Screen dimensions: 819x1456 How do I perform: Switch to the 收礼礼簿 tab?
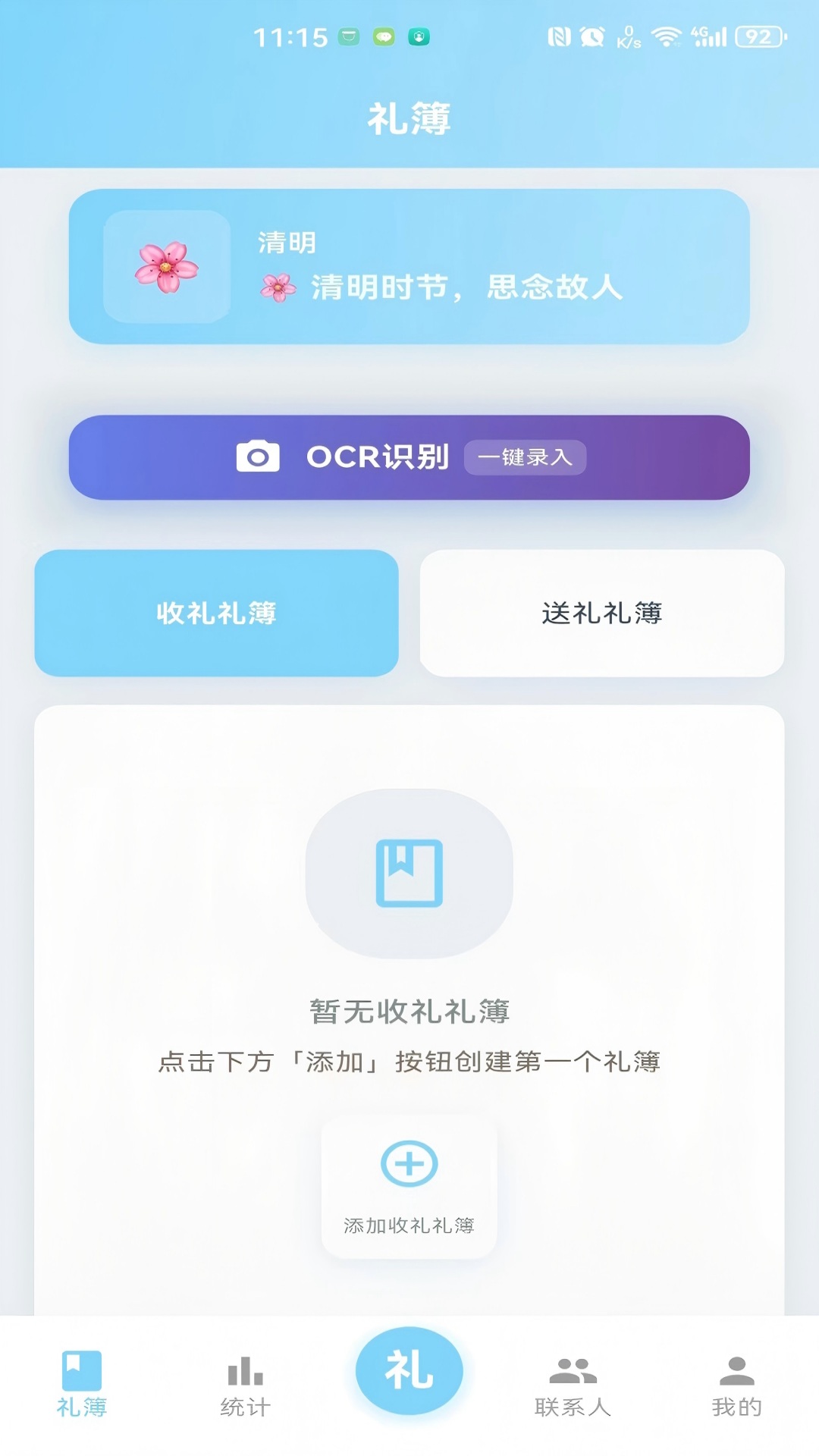tap(215, 613)
